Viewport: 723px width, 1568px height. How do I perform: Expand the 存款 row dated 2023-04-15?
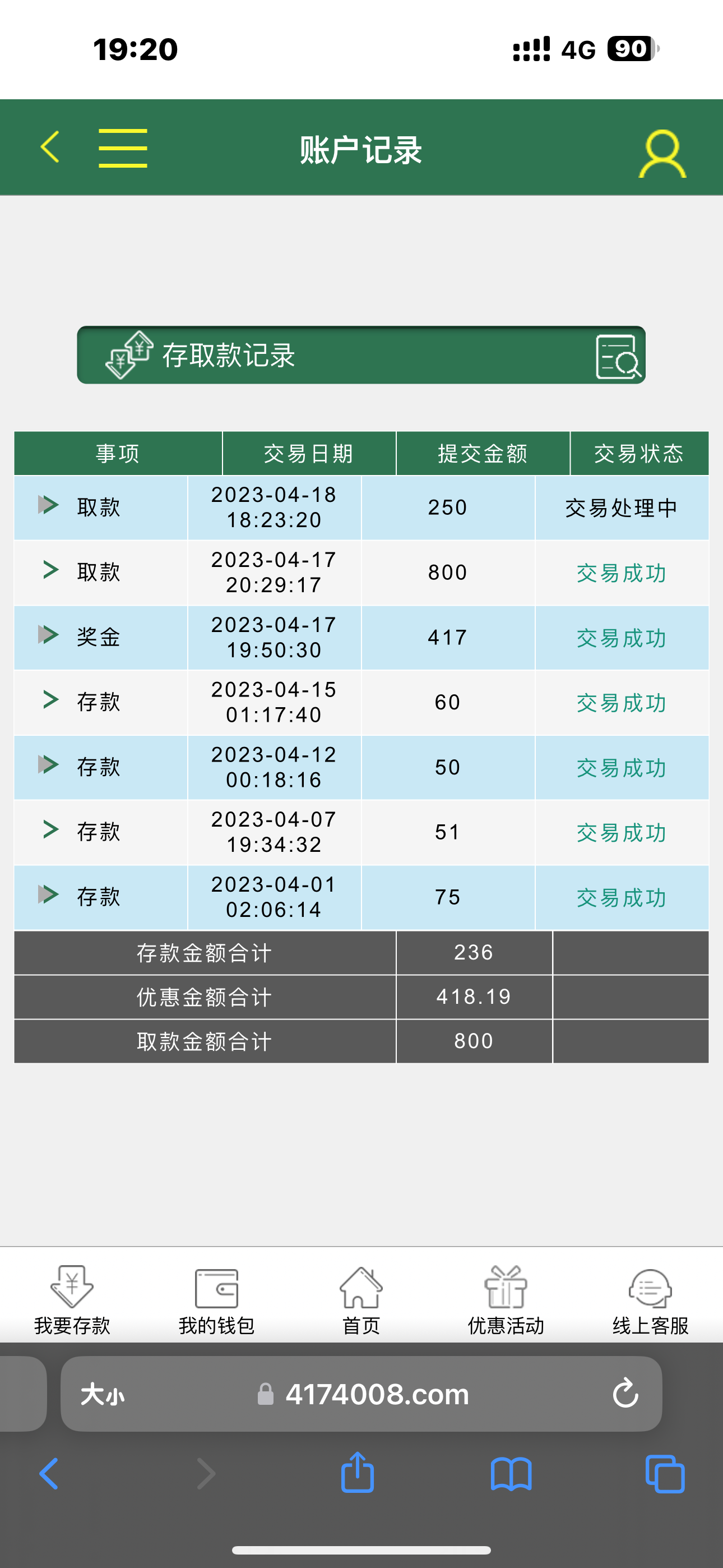(x=50, y=700)
